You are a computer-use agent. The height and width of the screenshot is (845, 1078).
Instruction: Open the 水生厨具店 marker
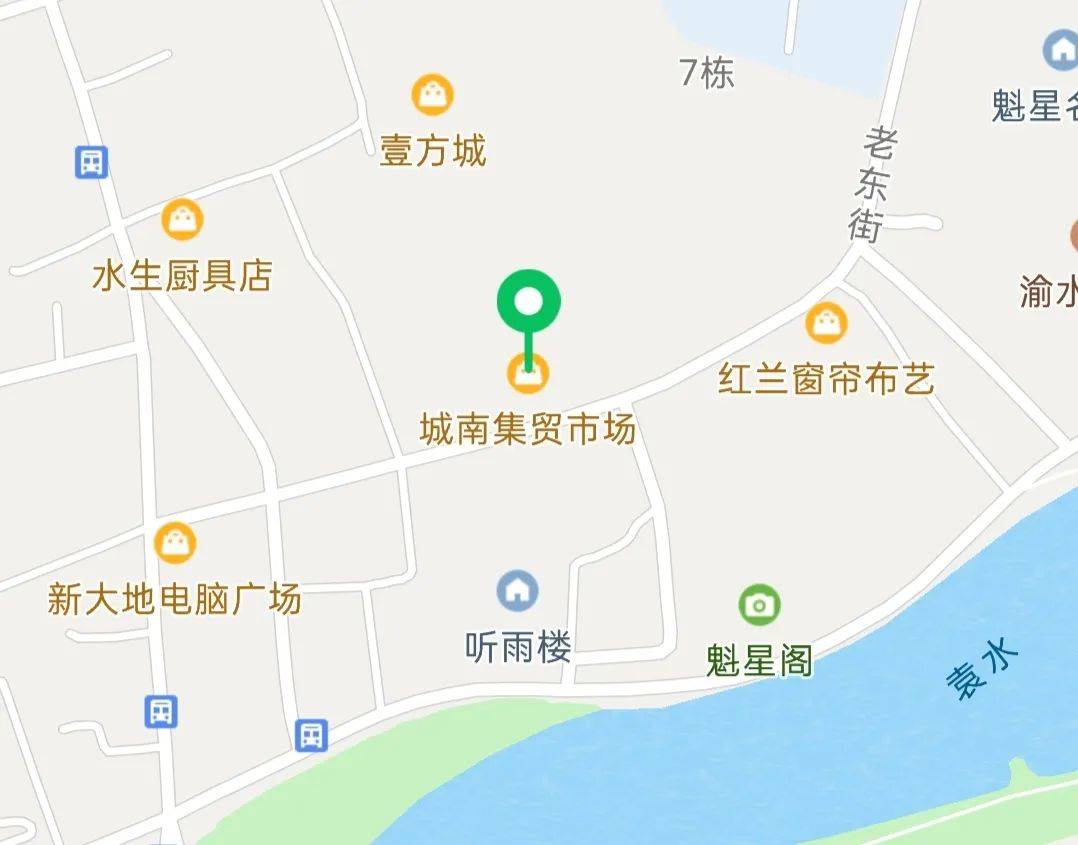pos(182,220)
